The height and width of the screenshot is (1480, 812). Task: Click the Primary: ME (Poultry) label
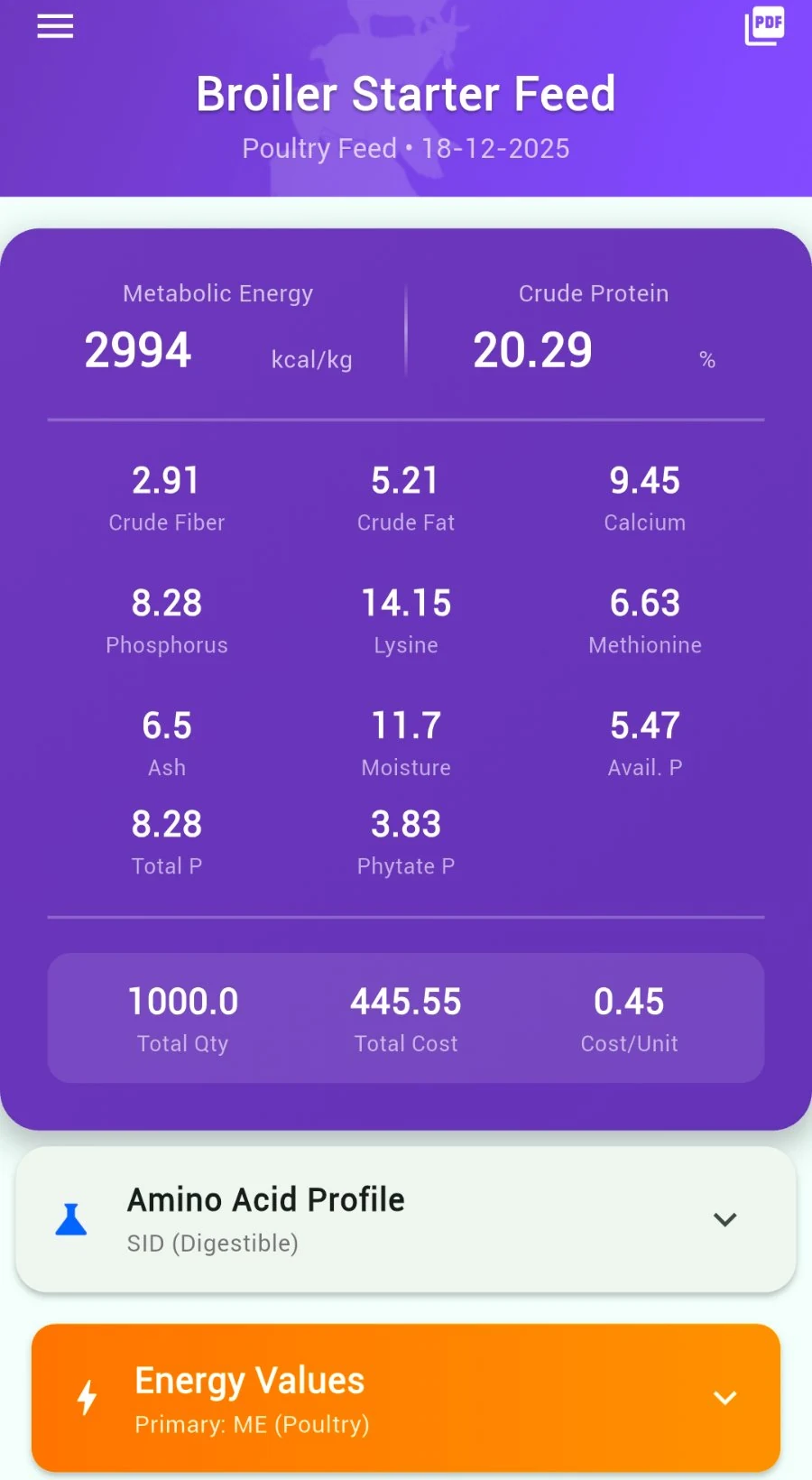click(x=252, y=1424)
